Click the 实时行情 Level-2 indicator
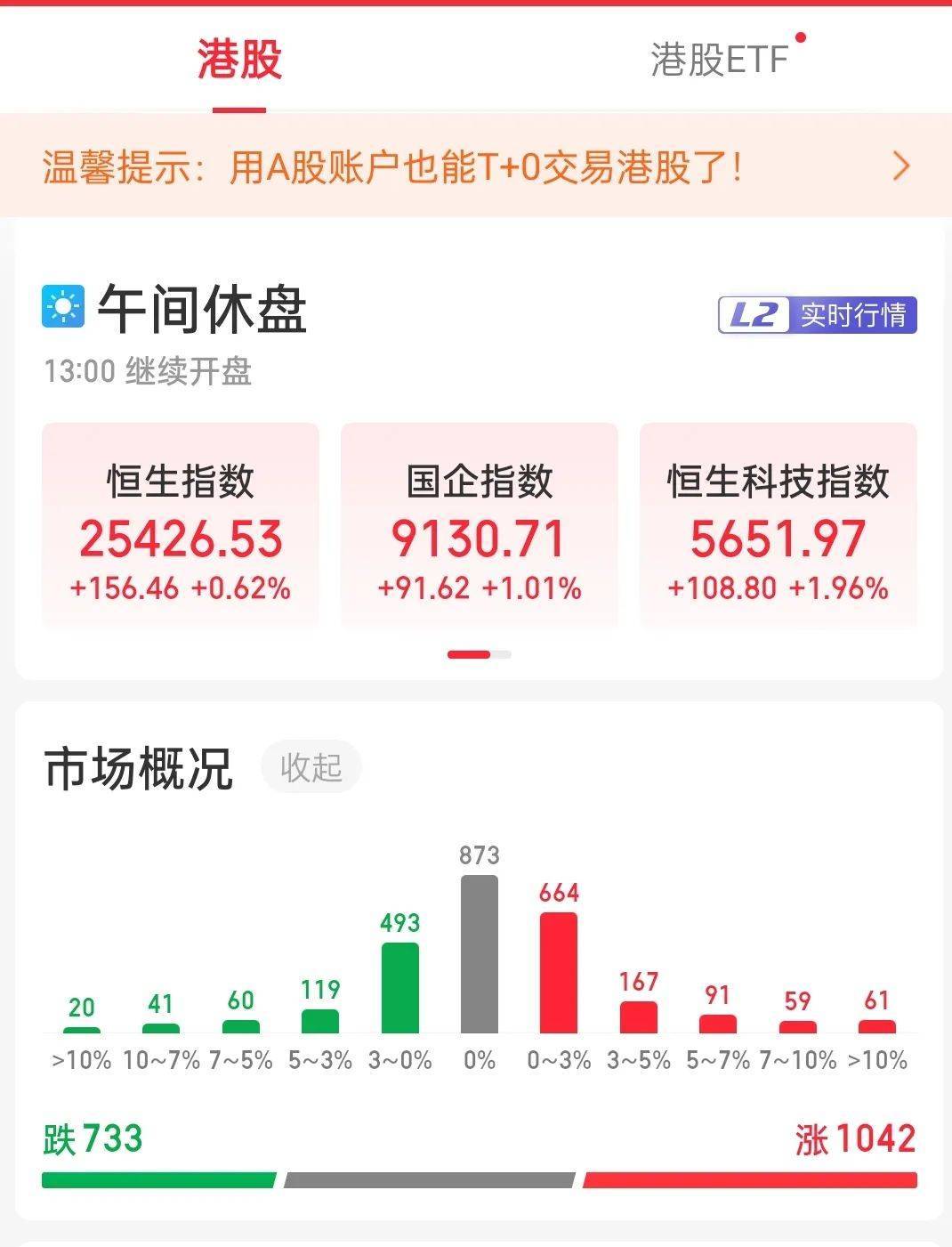Screen dimensions: 952x1247 854,314
